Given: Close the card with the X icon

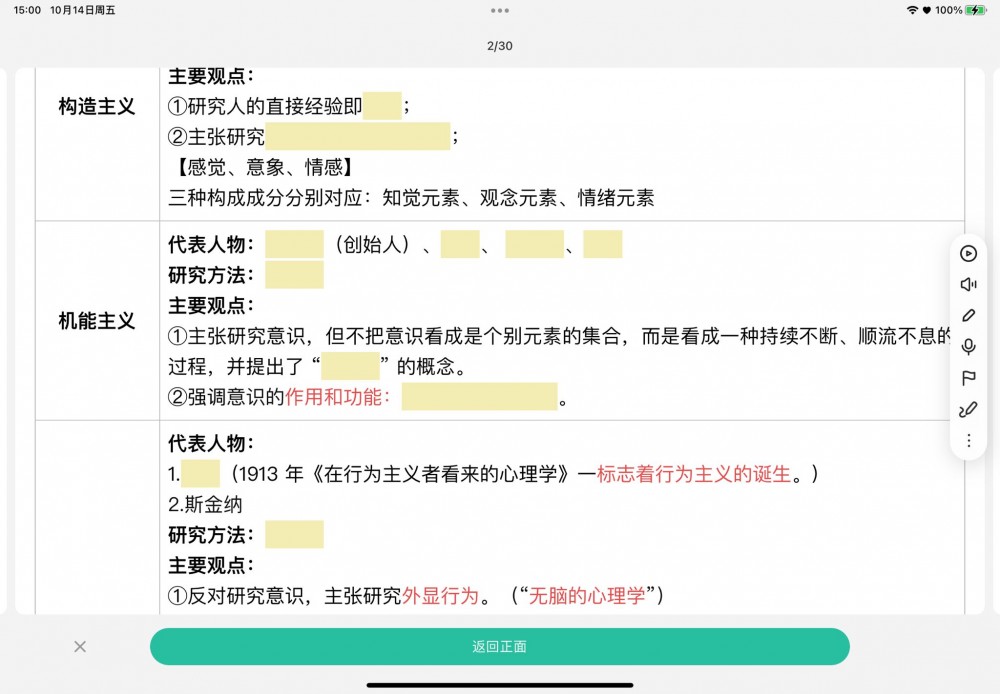Looking at the screenshot, I should coord(80,646).
